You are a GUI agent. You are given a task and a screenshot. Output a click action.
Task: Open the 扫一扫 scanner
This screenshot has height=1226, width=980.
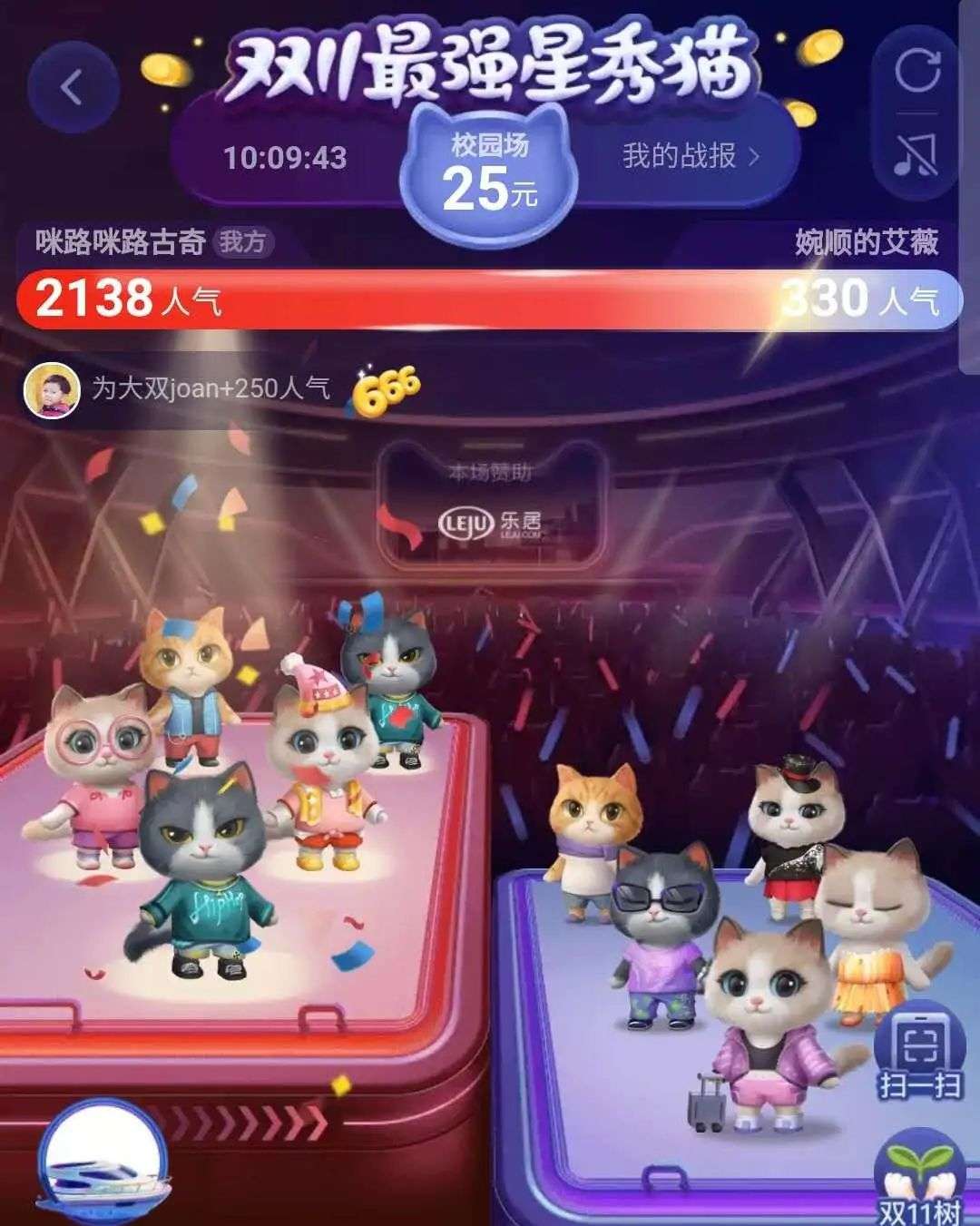pos(920,1056)
